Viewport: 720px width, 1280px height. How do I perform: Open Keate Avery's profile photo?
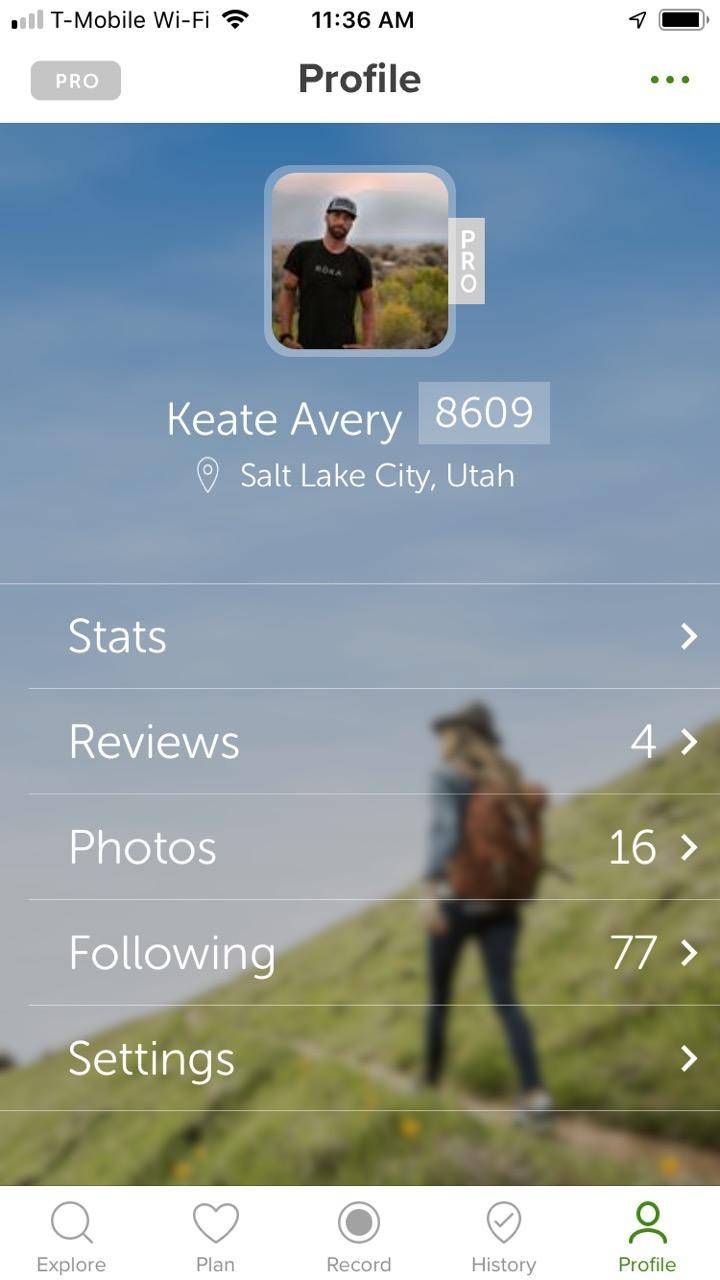point(360,261)
